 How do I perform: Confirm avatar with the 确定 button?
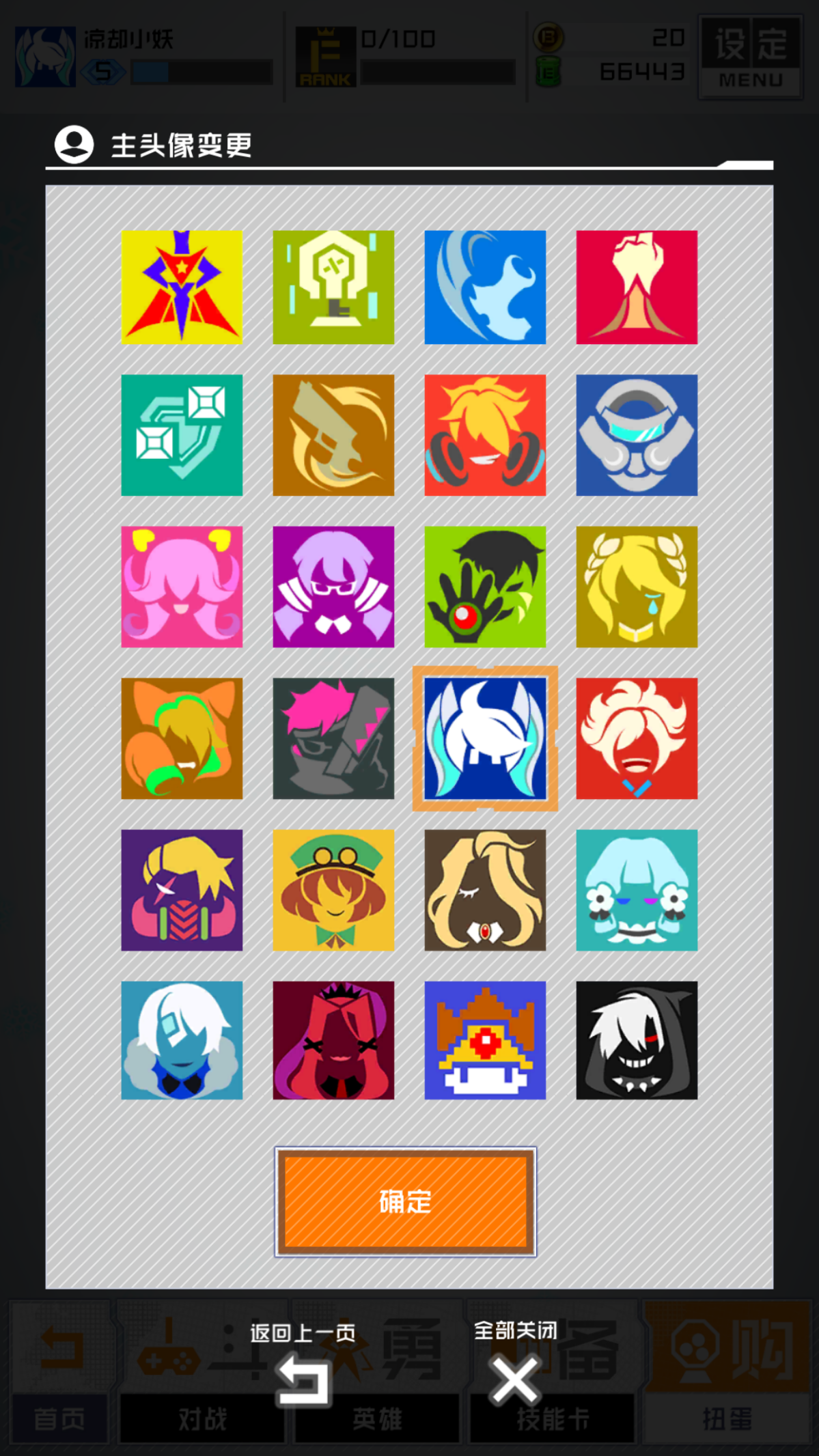pos(405,1201)
